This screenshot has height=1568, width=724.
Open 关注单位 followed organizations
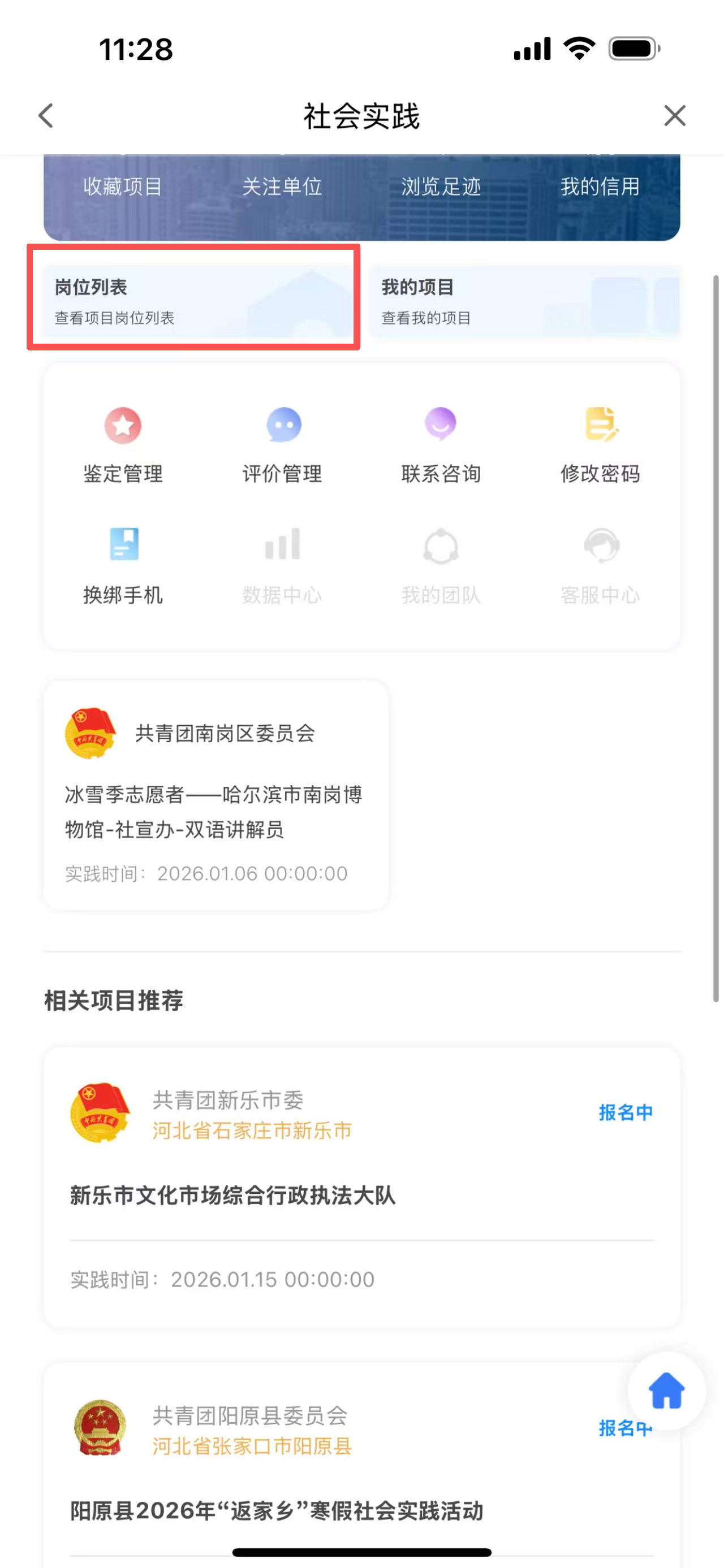(282, 187)
